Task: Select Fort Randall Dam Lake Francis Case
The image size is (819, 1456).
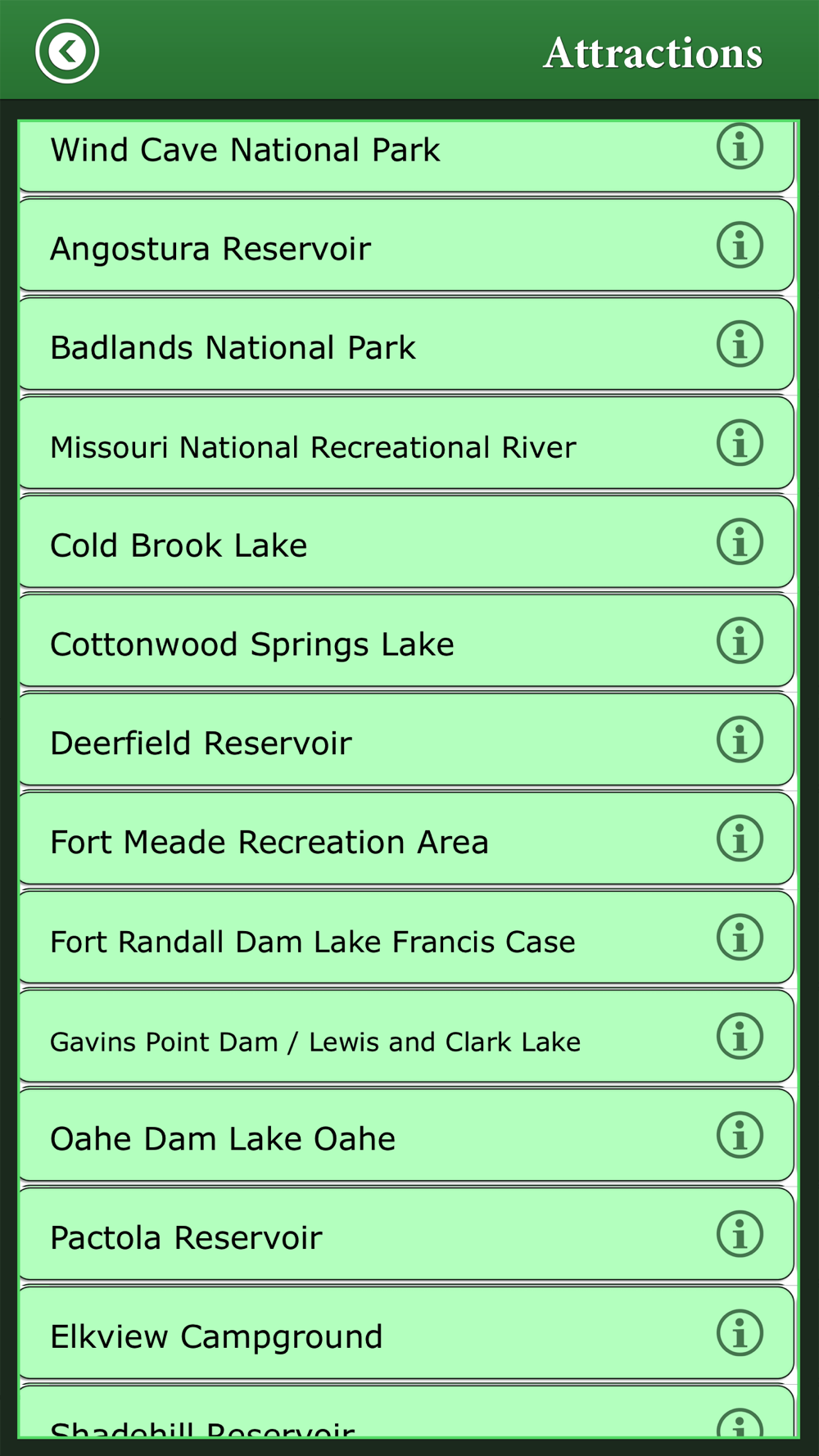Action: tap(406, 938)
